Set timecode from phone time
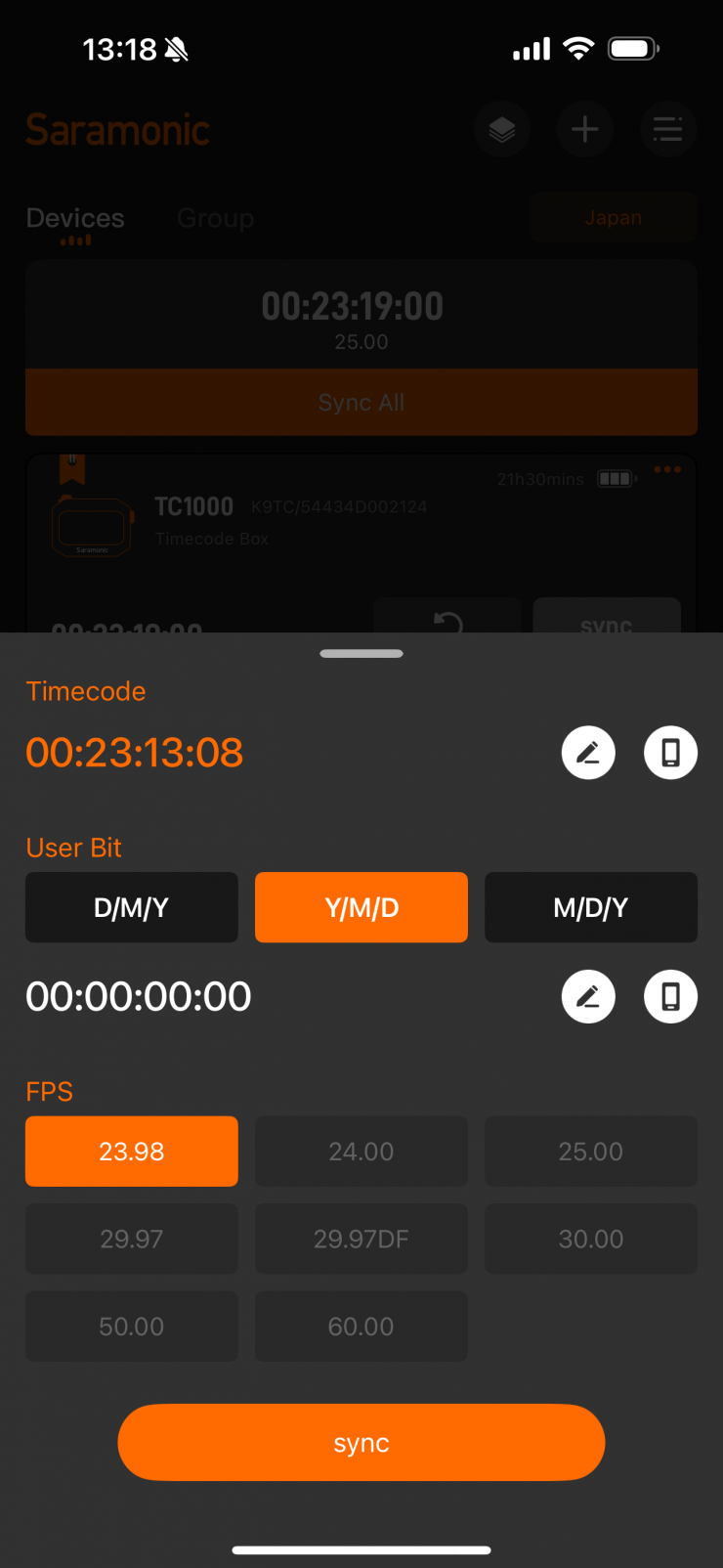723x1568 pixels. (670, 753)
